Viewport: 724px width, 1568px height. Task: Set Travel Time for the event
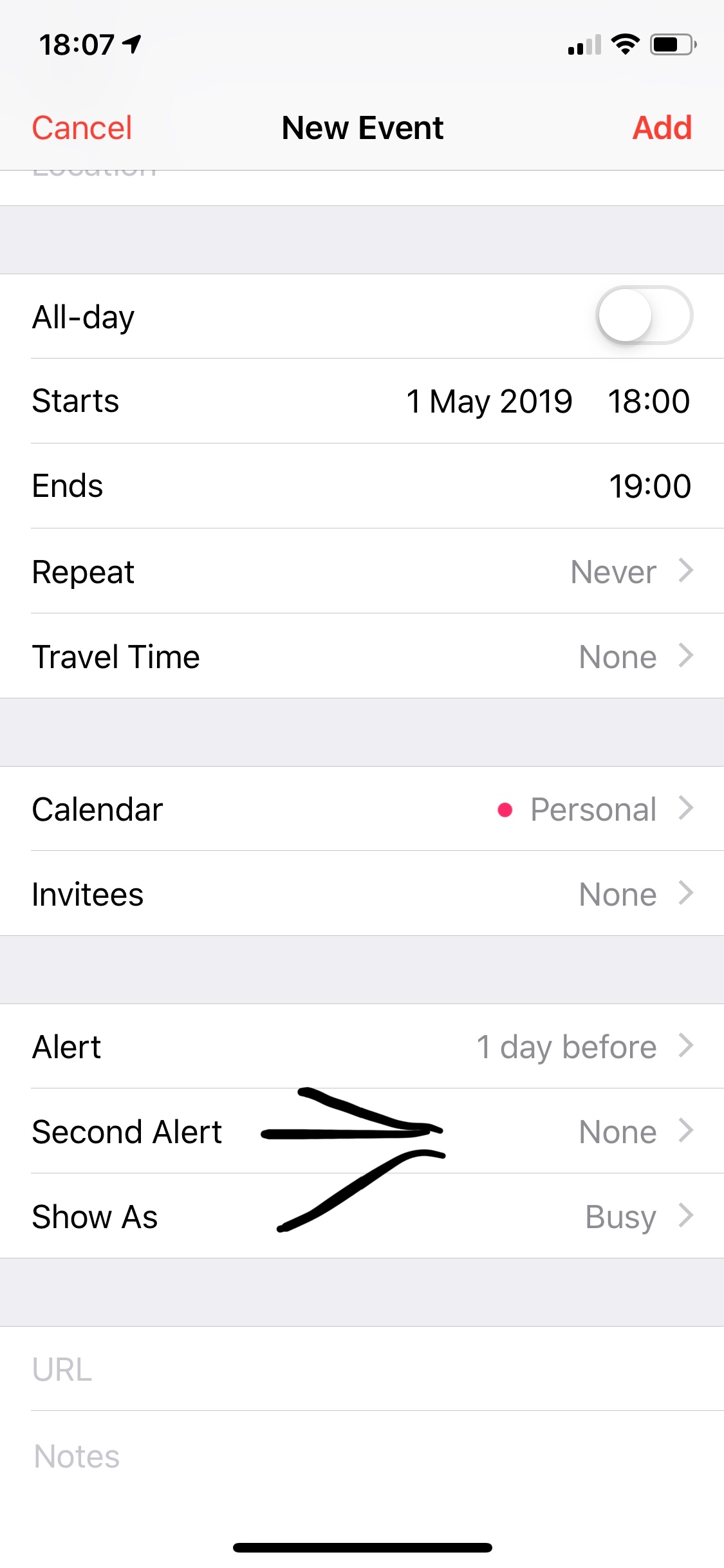(x=362, y=657)
